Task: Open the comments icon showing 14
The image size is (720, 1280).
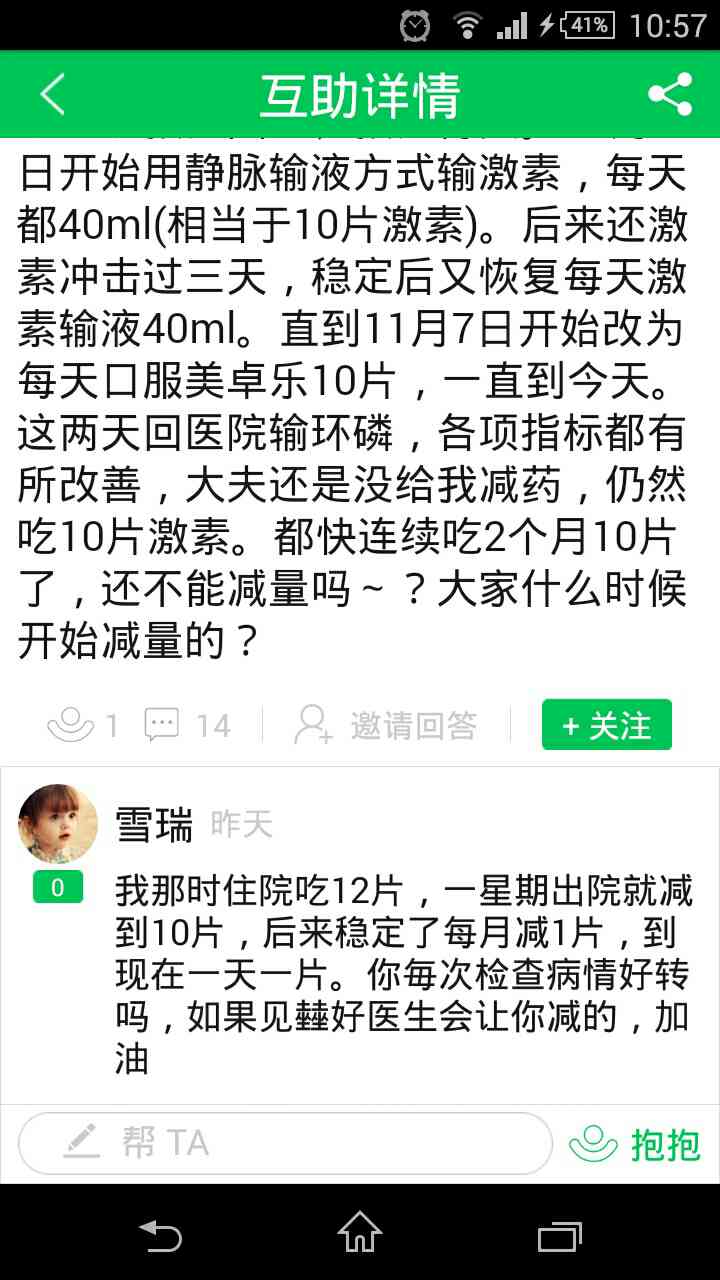Action: coord(162,724)
